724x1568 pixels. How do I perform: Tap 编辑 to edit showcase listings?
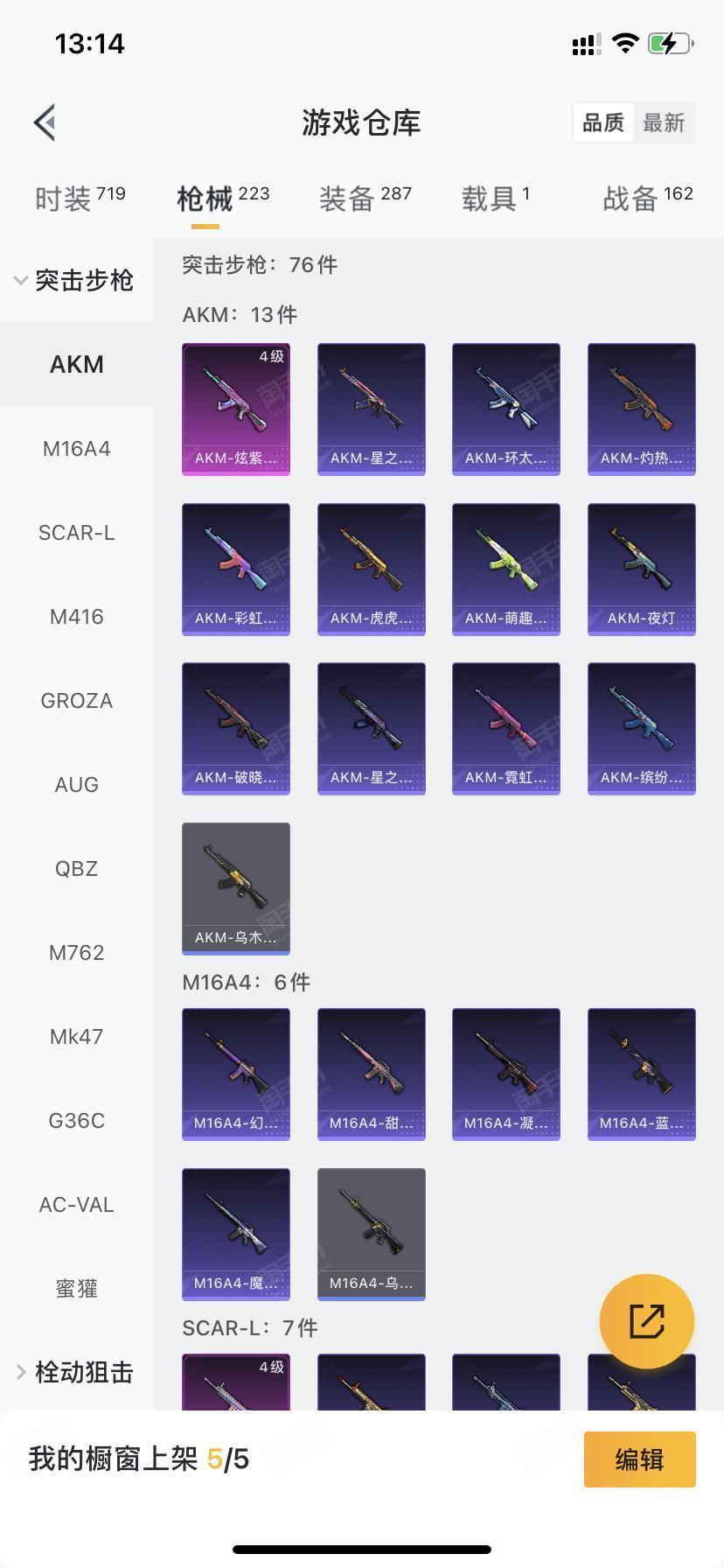[x=639, y=1459]
